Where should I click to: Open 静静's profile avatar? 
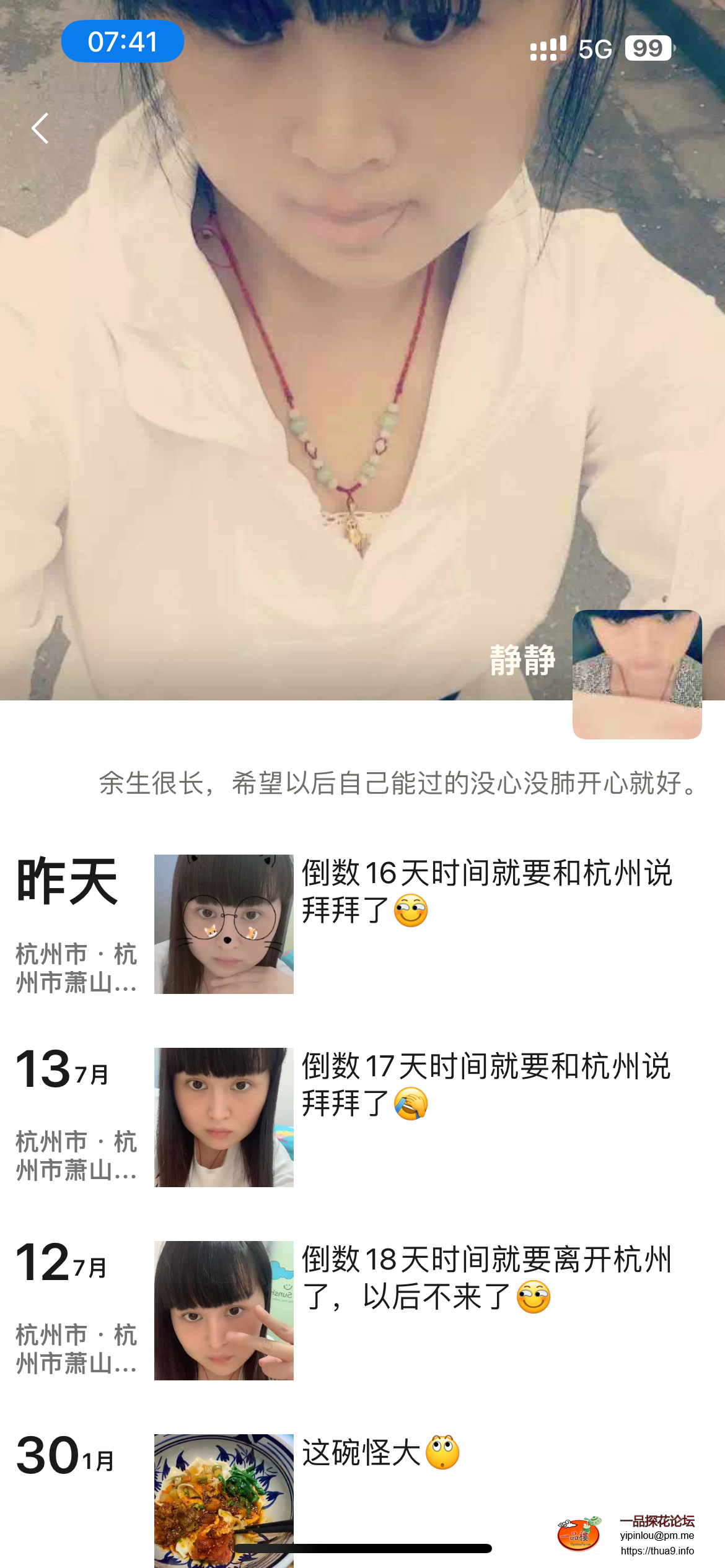point(636,674)
